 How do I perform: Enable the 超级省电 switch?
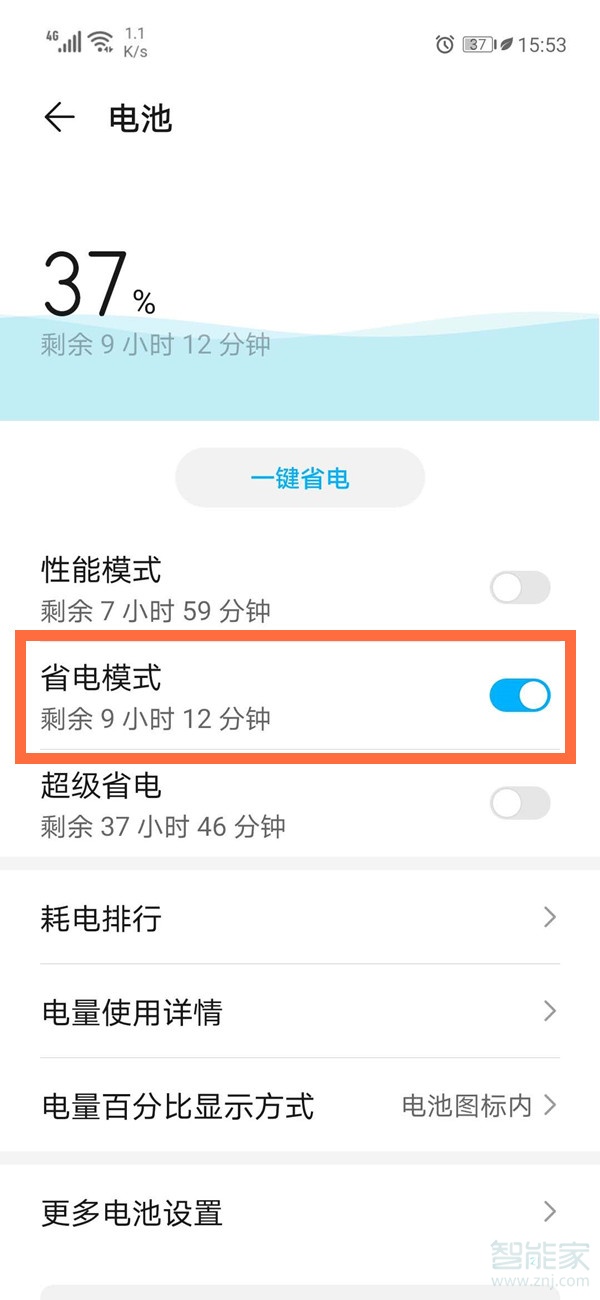pyautogui.click(x=520, y=802)
